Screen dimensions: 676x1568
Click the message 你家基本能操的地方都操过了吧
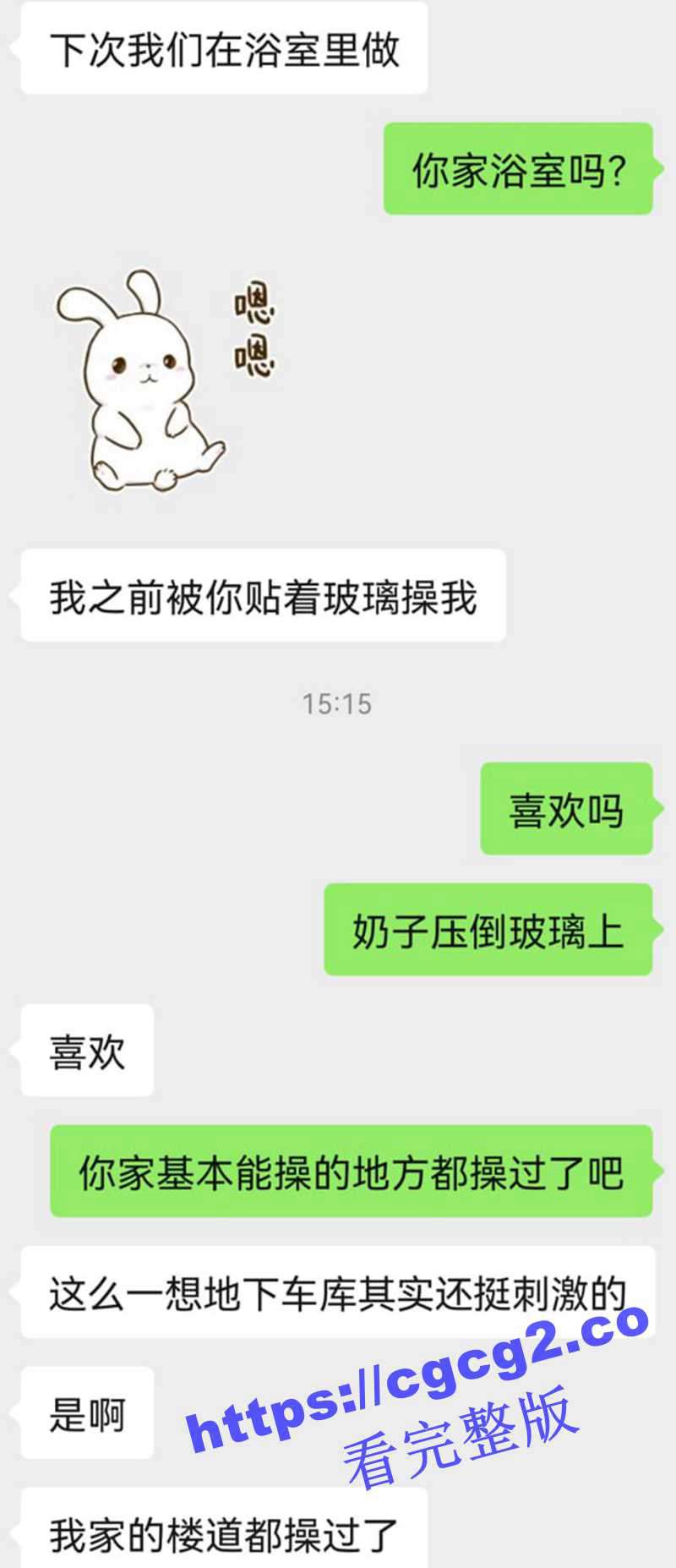coord(355,1169)
